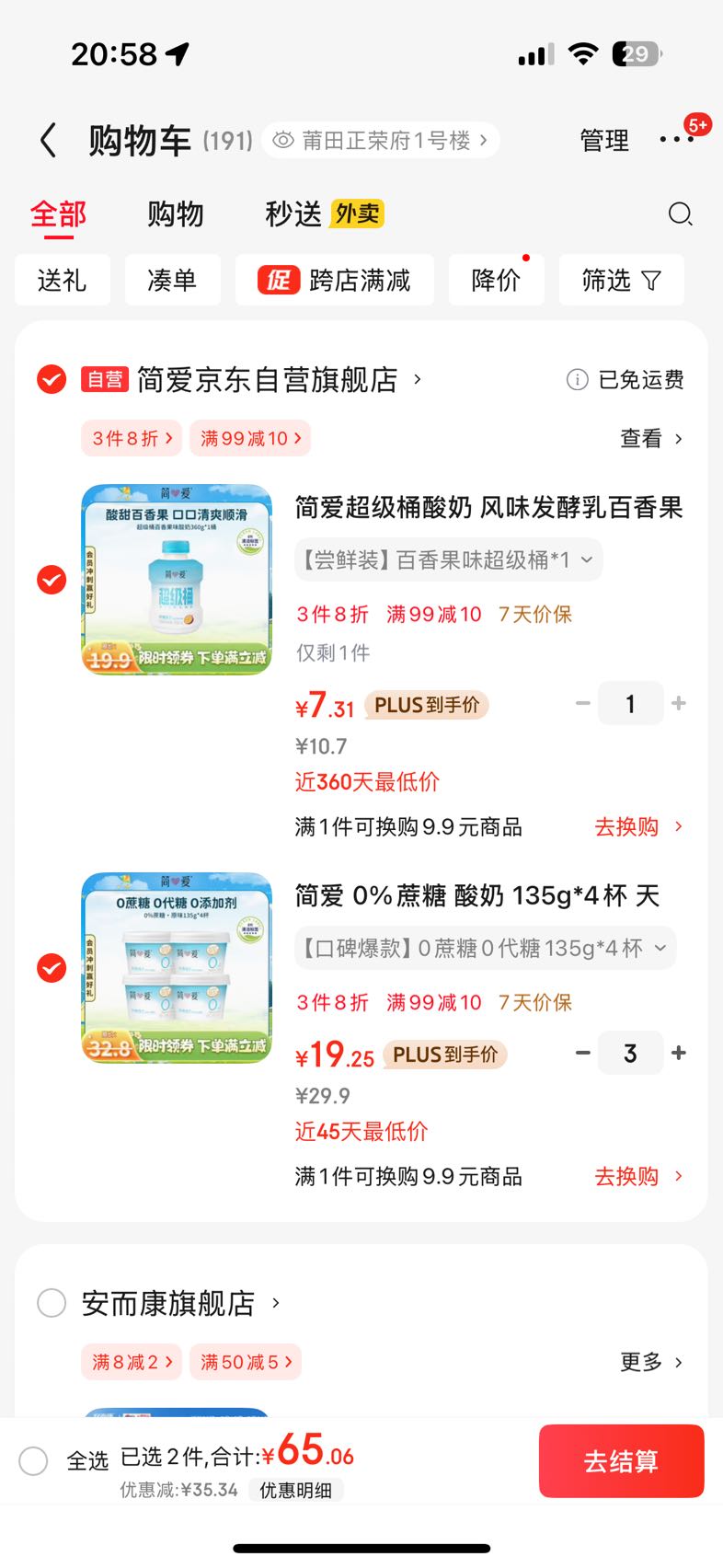Image resolution: width=723 pixels, height=1568 pixels.
Task: Uncheck the 简爱京东自营旗舰店 store checkbox
Action: click(52, 379)
